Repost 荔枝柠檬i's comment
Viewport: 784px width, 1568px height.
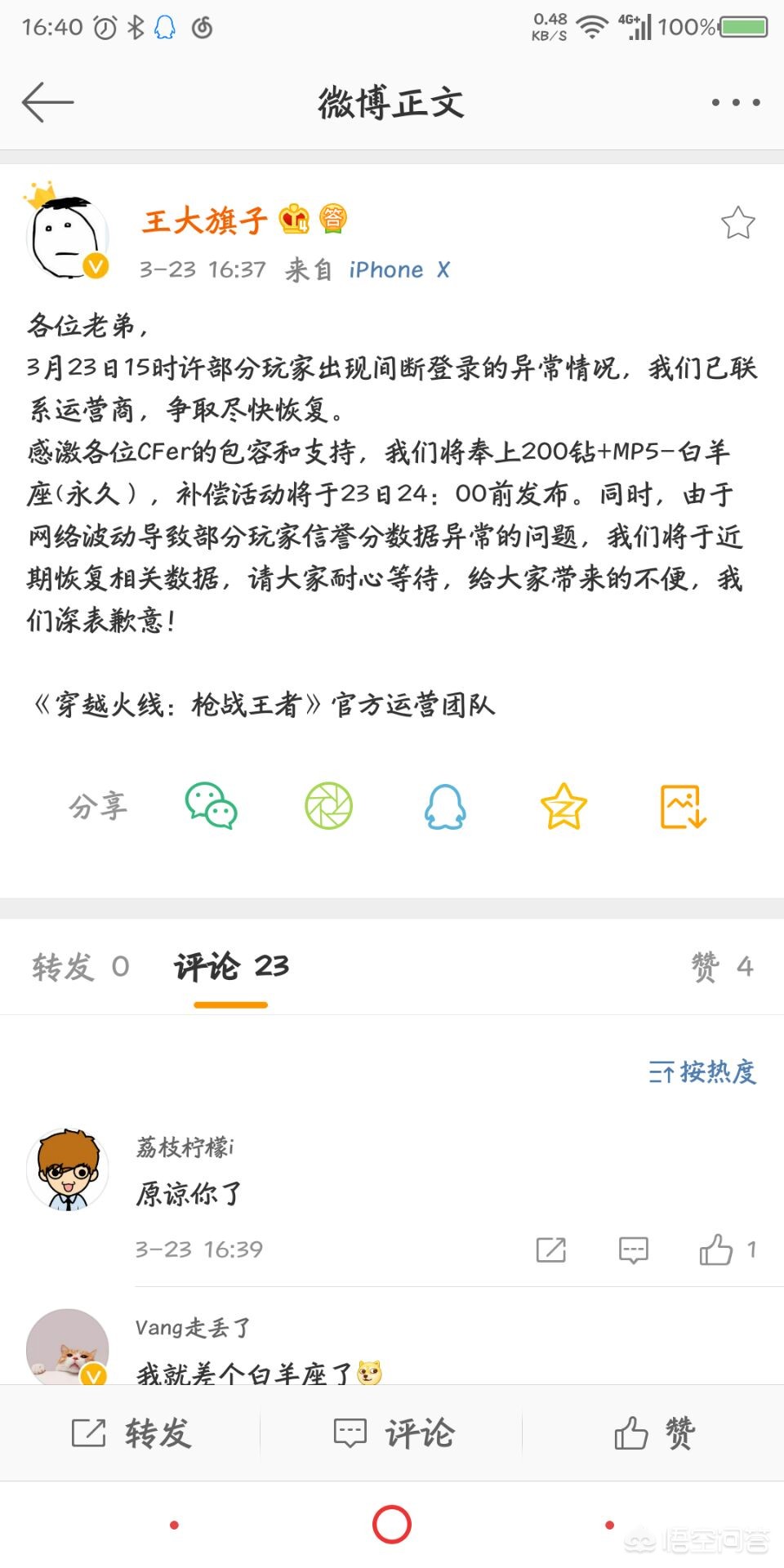(x=550, y=1249)
